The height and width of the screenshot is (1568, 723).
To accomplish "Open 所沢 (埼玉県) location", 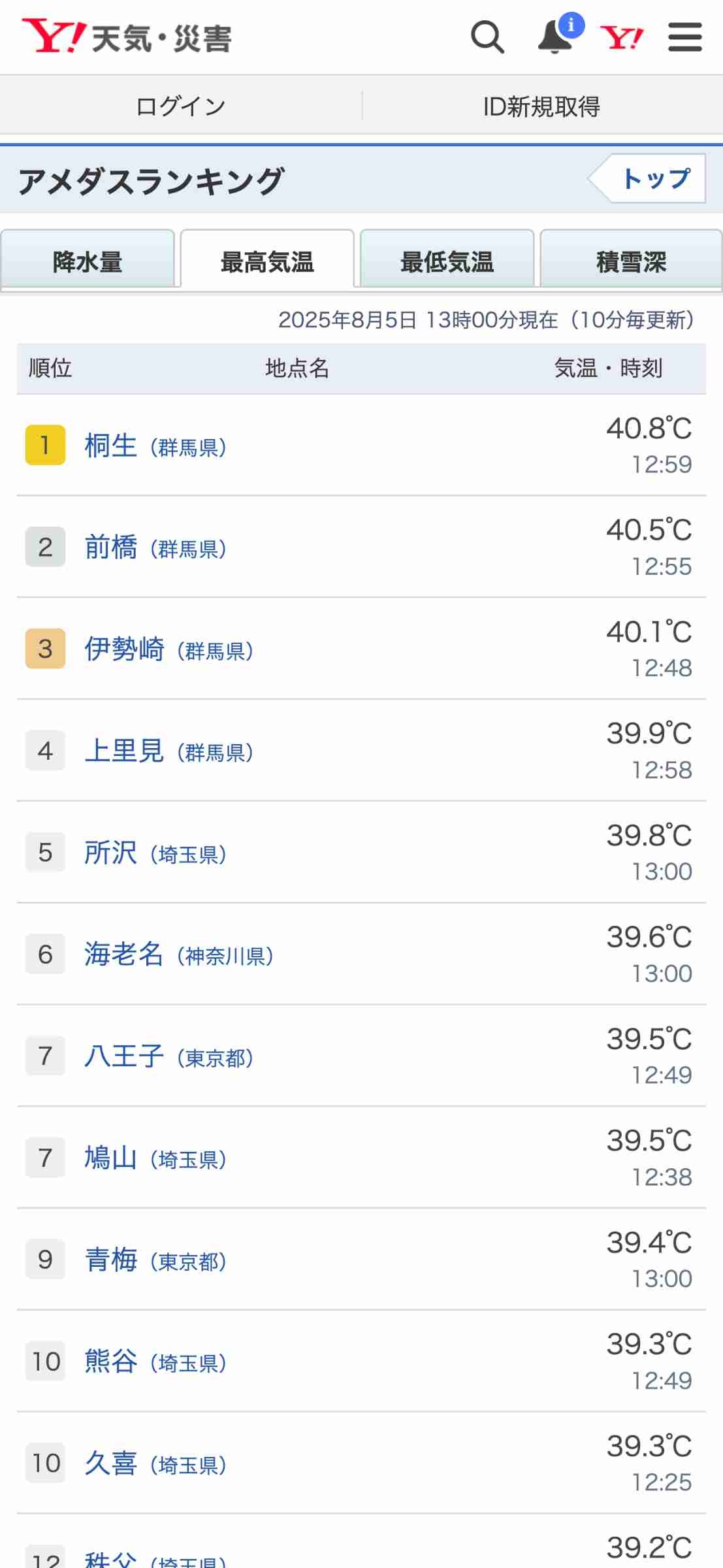I will (x=111, y=853).
